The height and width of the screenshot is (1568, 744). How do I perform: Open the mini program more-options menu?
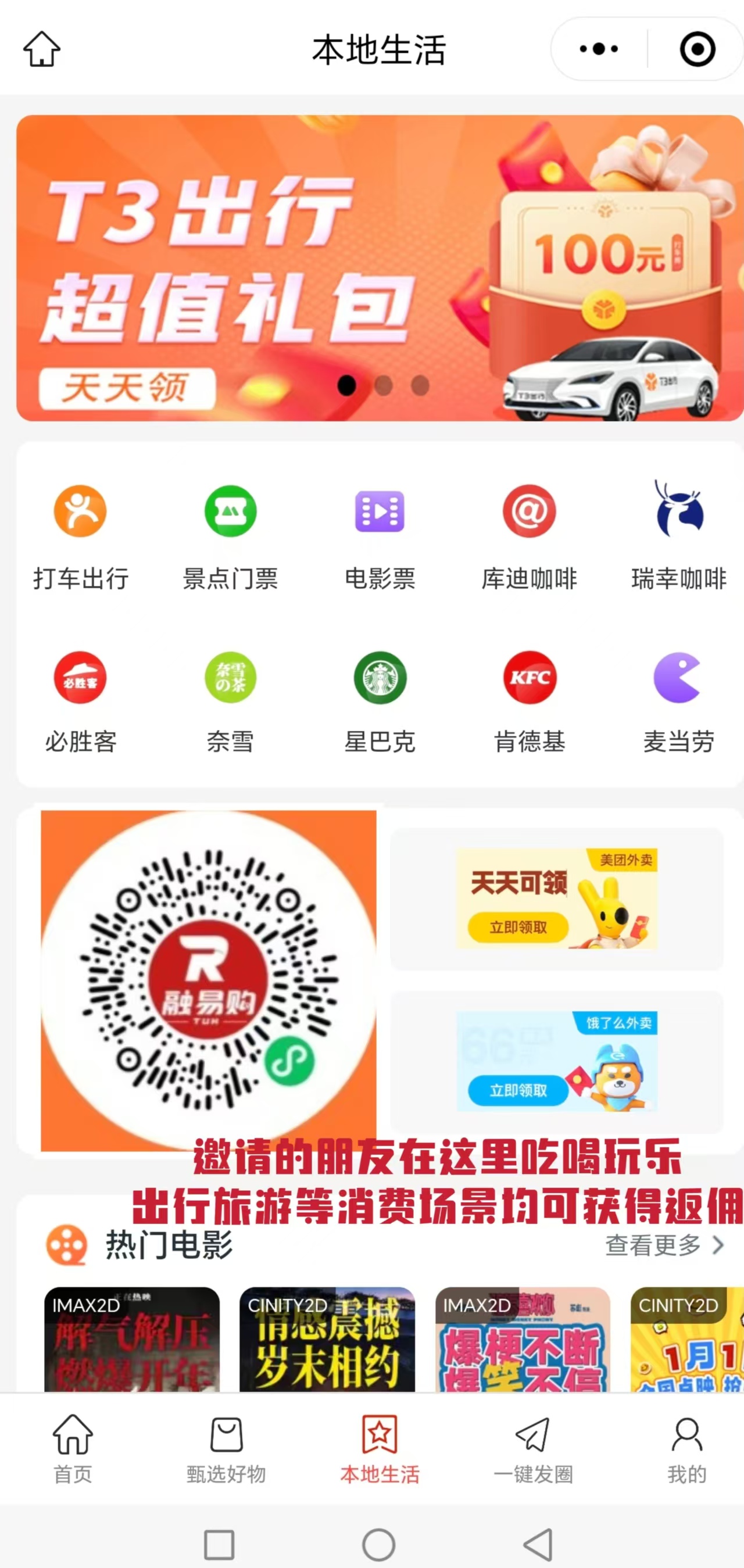(x=599, y=49)
